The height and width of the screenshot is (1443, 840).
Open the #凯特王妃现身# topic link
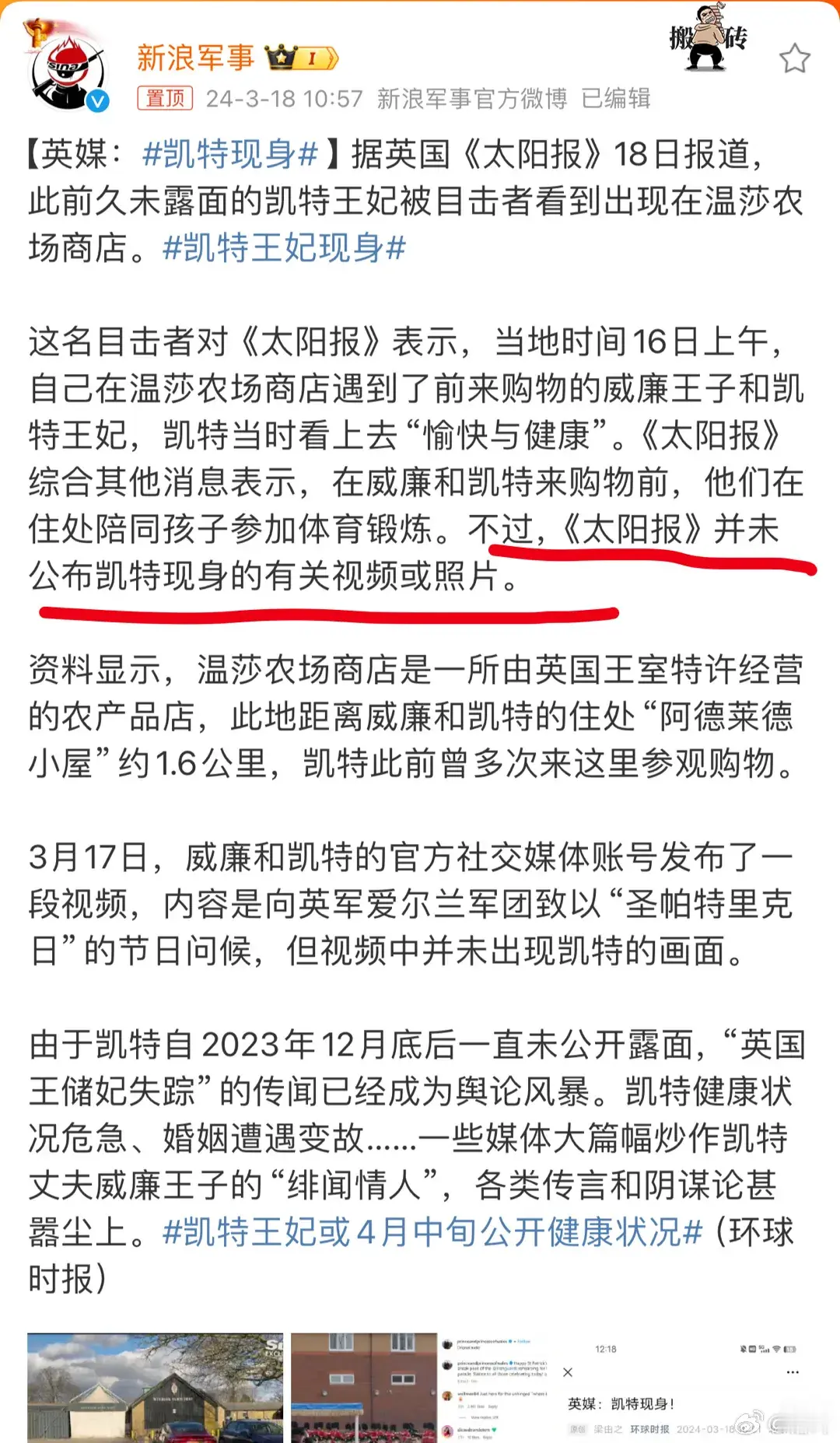284,248
